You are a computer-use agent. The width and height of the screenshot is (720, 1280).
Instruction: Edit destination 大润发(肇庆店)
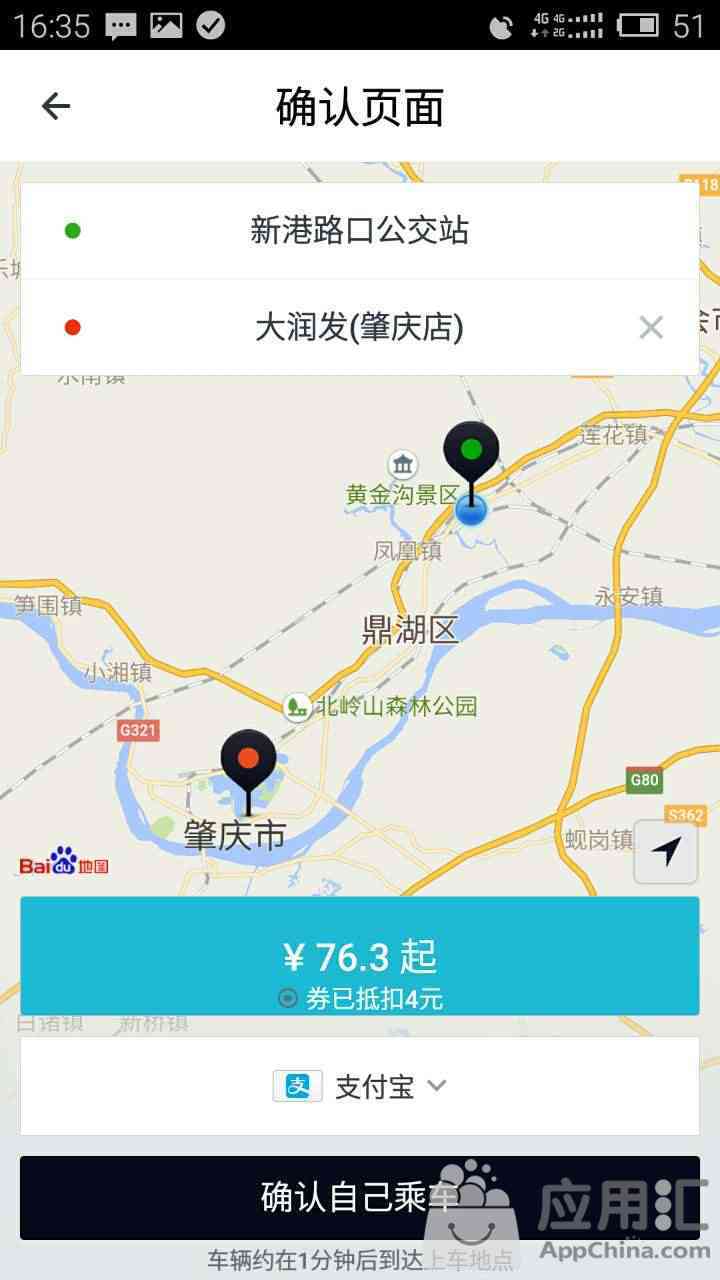[359, 327]
